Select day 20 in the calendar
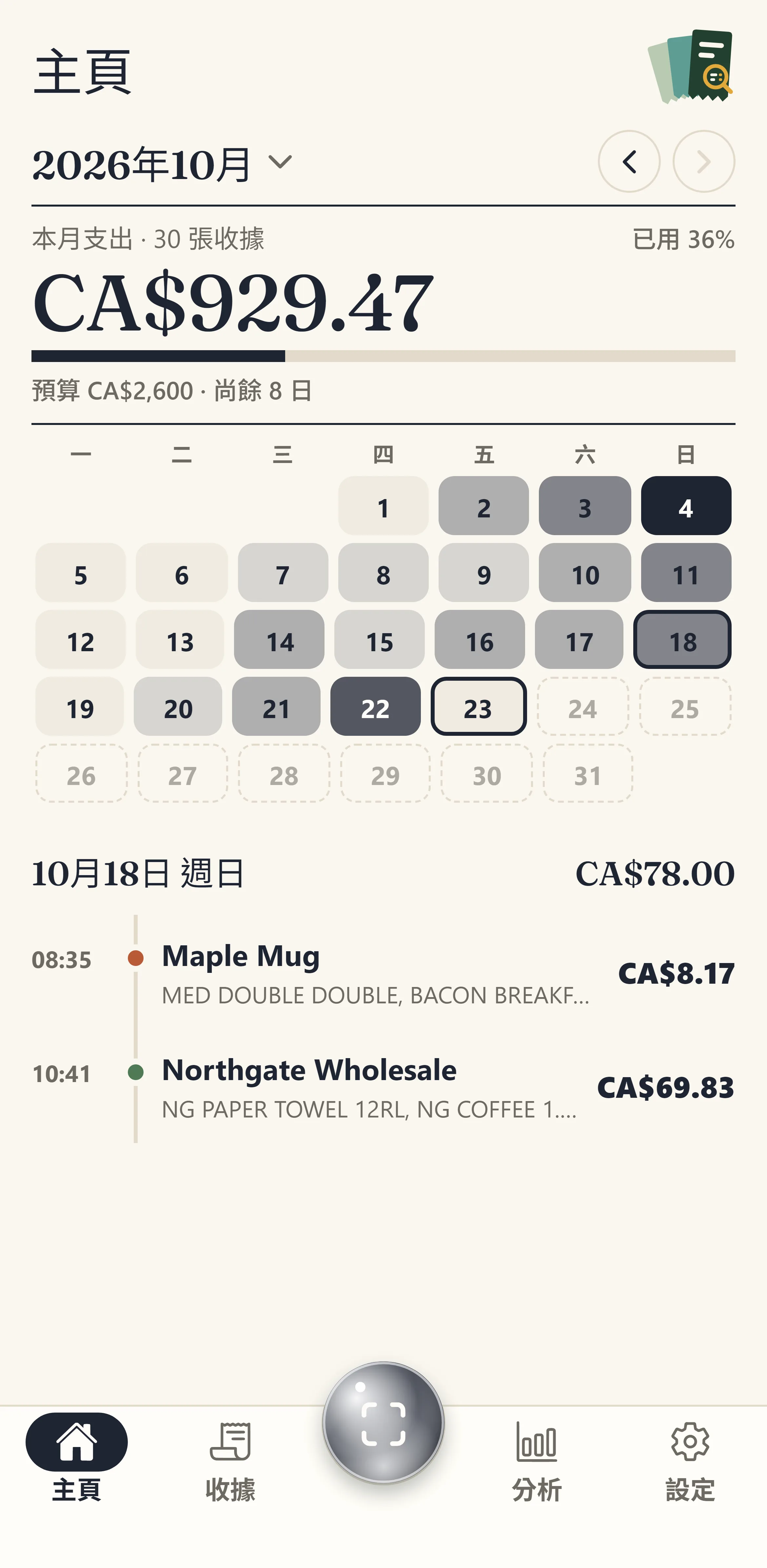767x1568 pixels. point(178,706)
